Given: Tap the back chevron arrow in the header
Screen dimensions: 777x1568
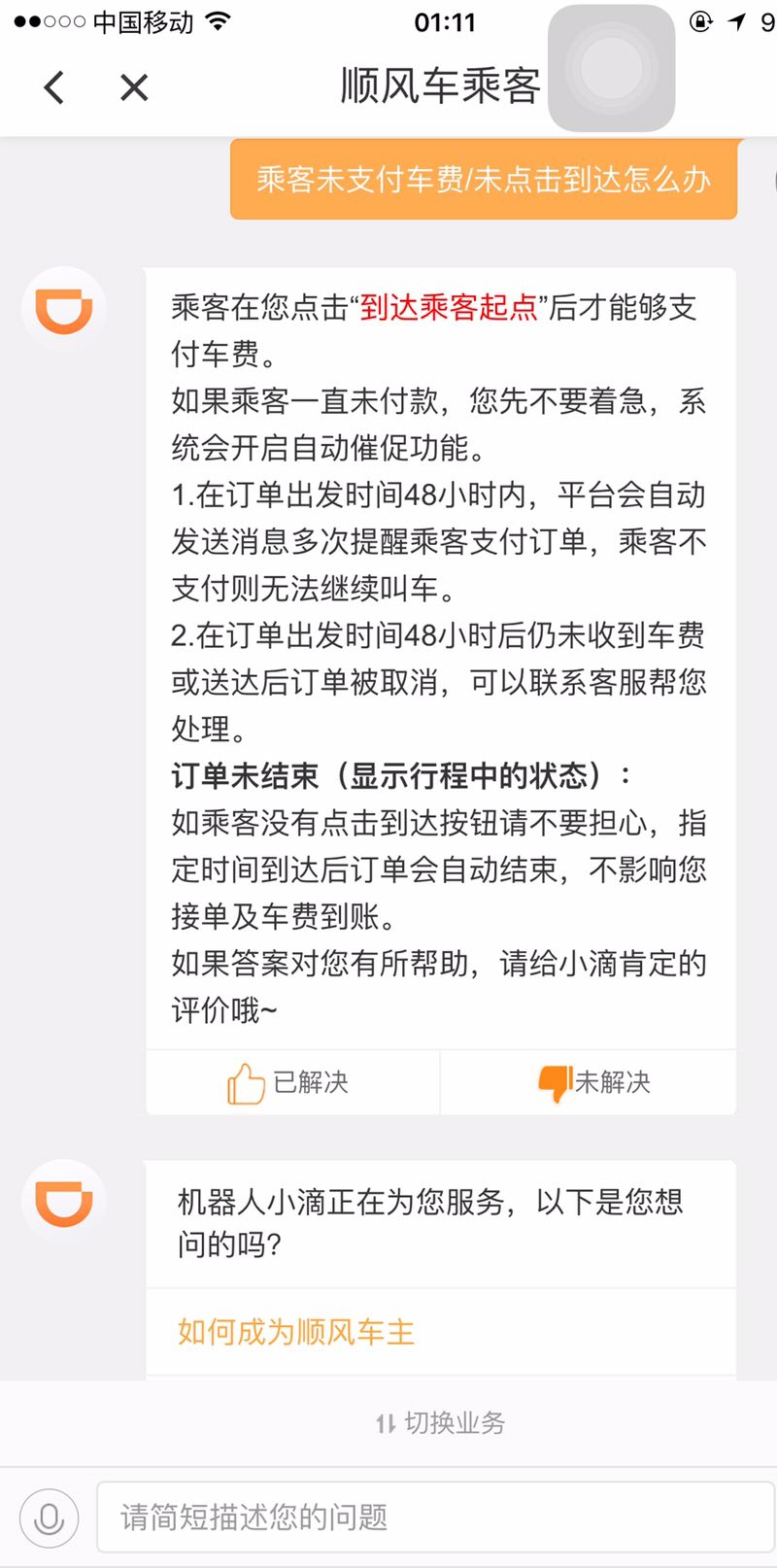Looking at the screenshot, I should 53,86.
